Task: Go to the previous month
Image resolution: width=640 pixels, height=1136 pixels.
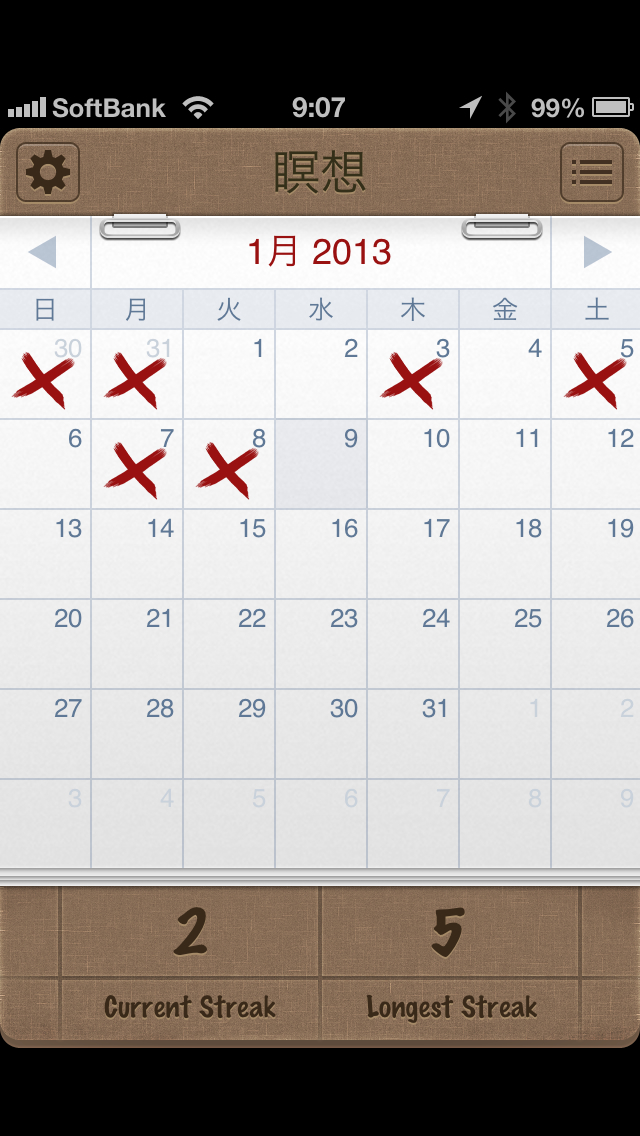Action: coord(43,252)
